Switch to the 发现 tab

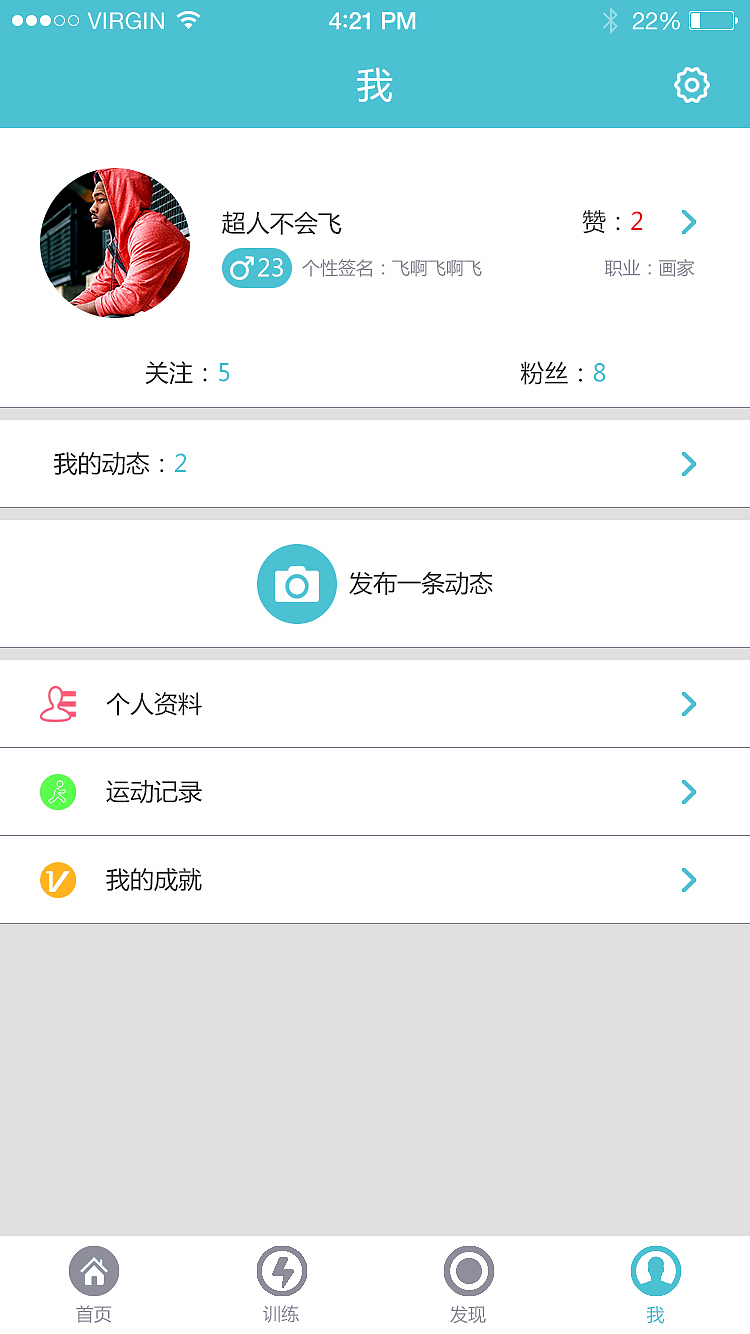click(467, 1285)
